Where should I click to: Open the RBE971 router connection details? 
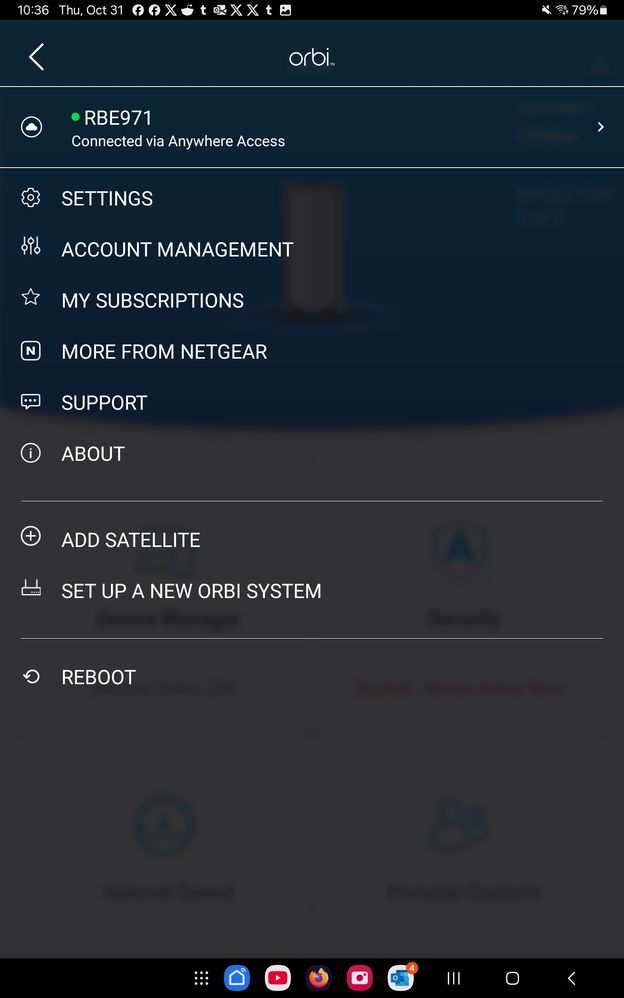coord(310,128)
